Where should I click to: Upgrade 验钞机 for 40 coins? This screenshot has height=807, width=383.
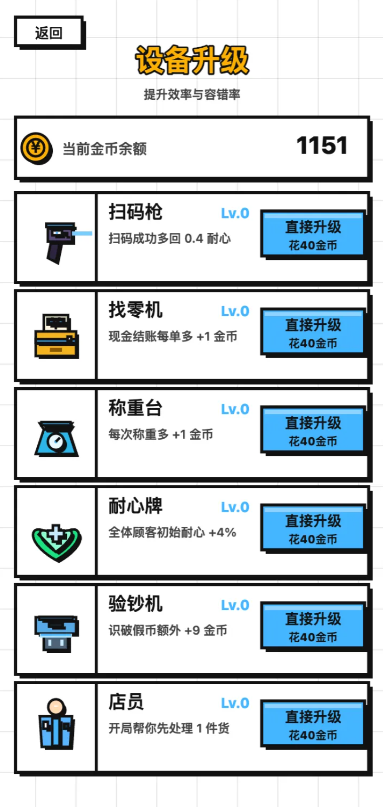[x=313, y=625]
